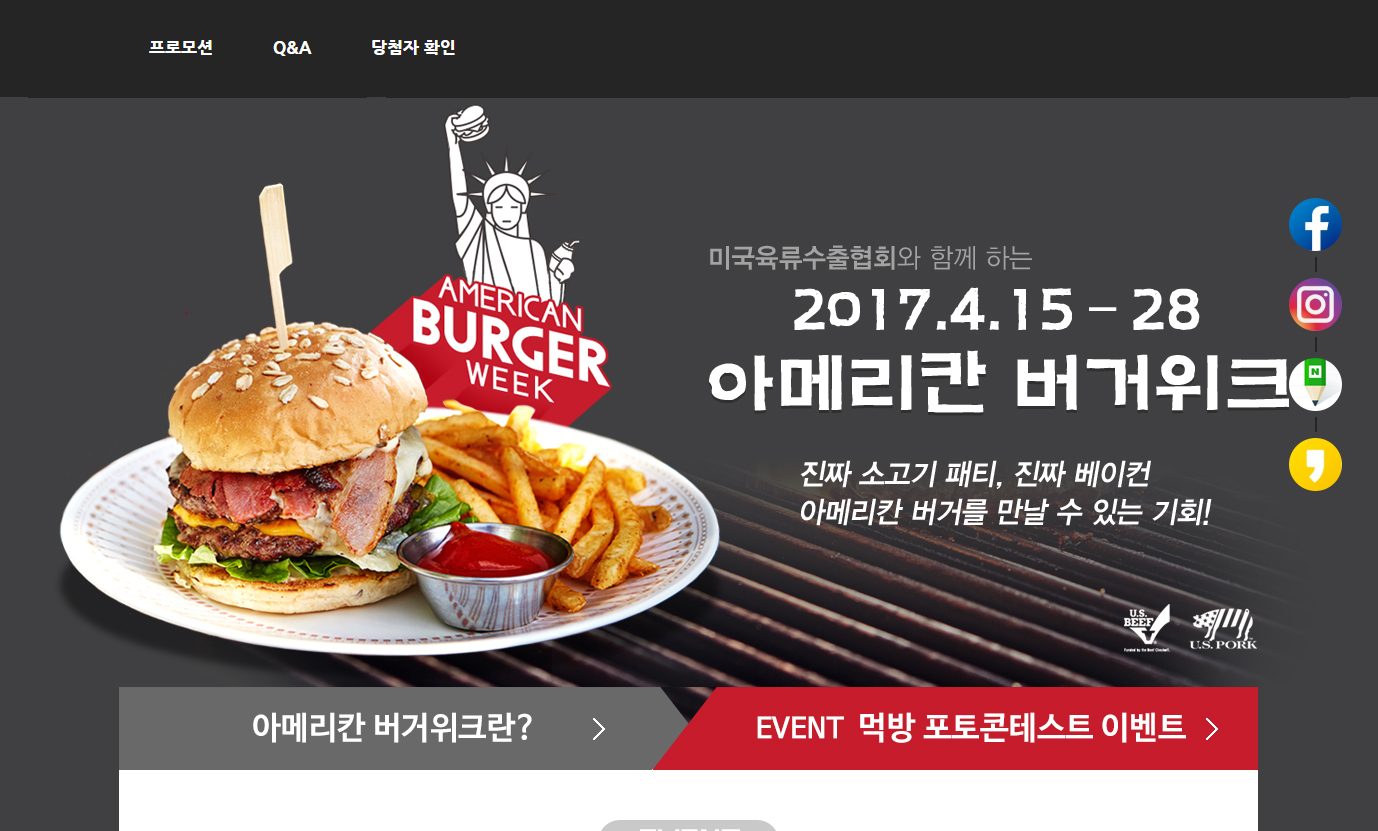Screen dimensions: 1378x831
Task: Tap the Naver blog icon
Action: click(x=1315, y=384)
